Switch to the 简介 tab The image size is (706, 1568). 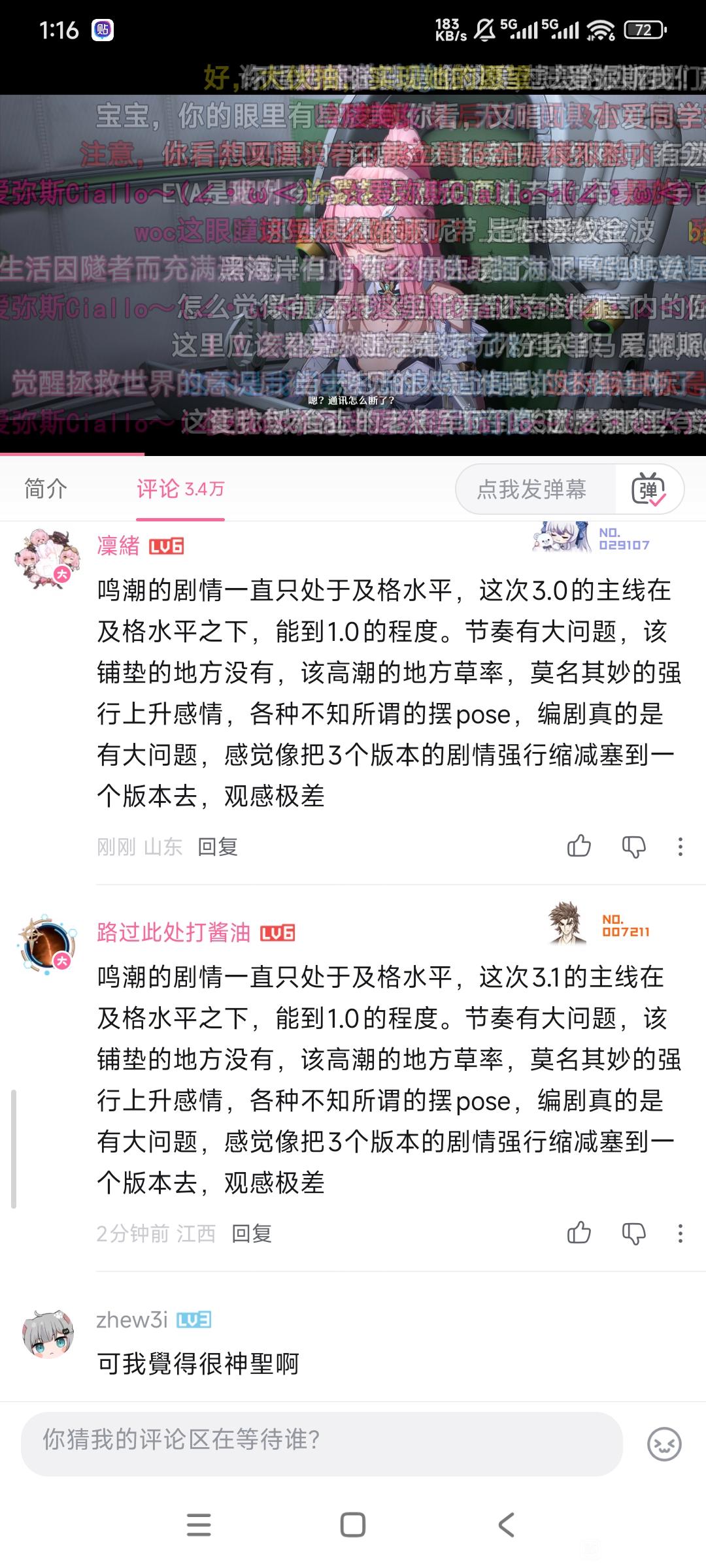click(46, 489)
